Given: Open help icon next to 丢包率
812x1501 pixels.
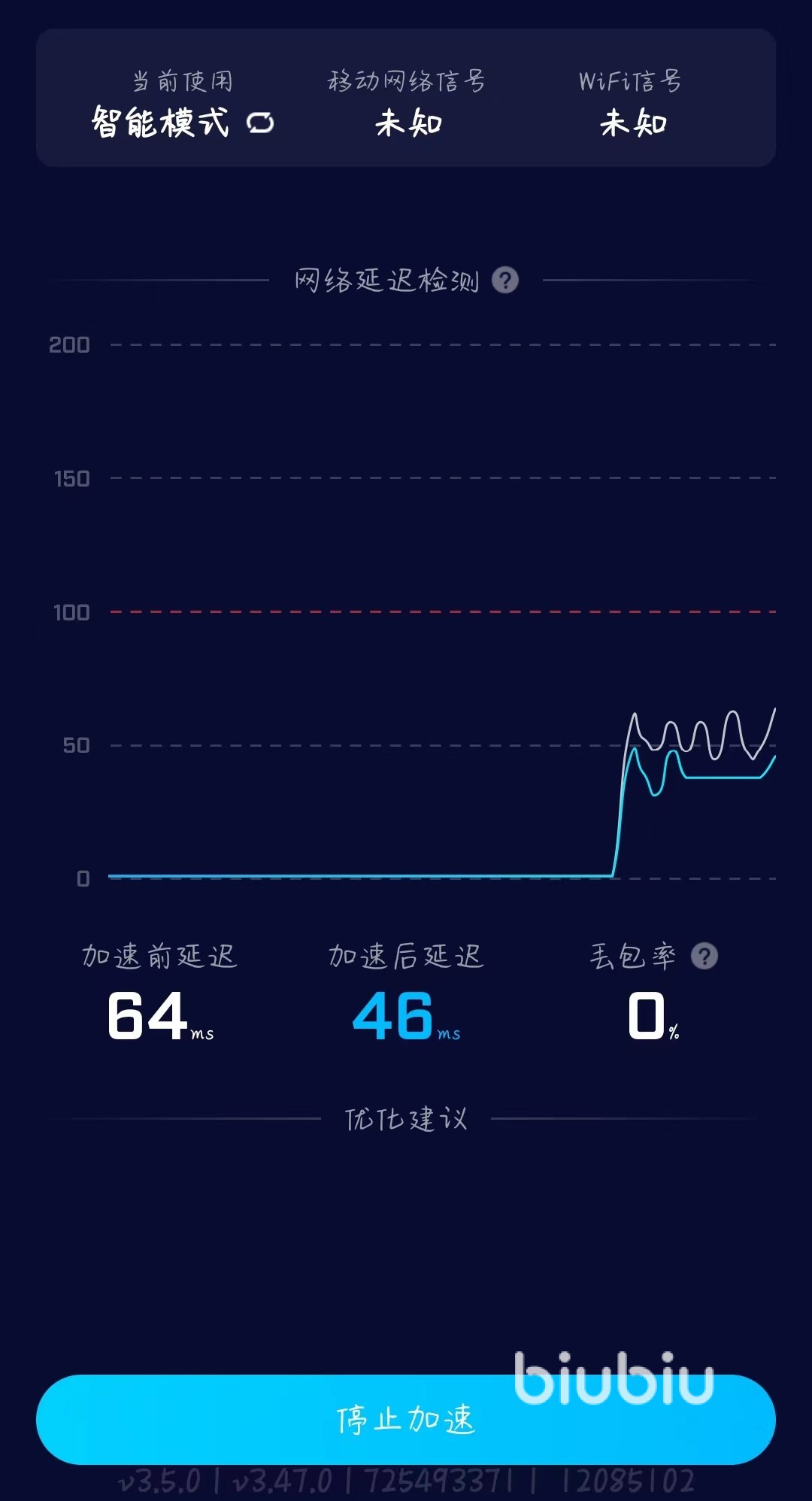Looking at the screenshot, I should pyautogui.click(x=704, y=957).
